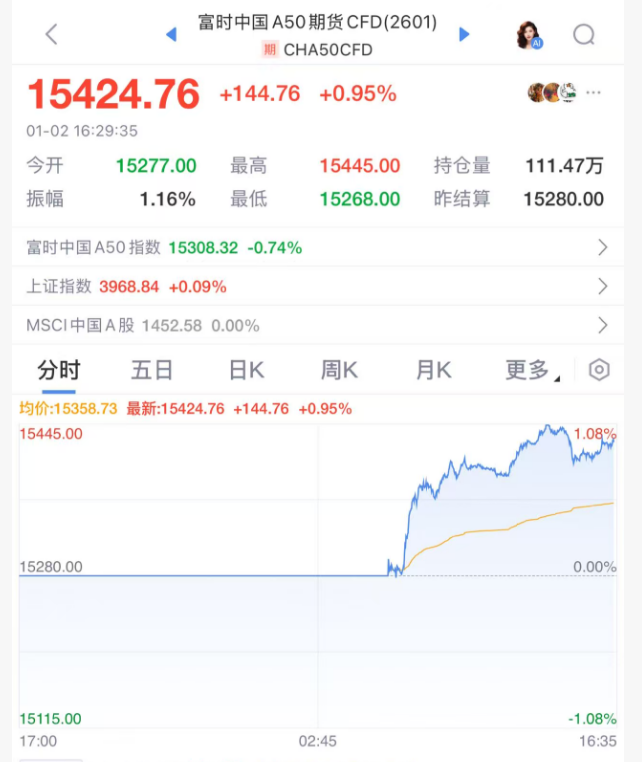The width and height of the screenshot is (642, 762).
Task: Switch to the 五日 tab
Action: [152, 370]
